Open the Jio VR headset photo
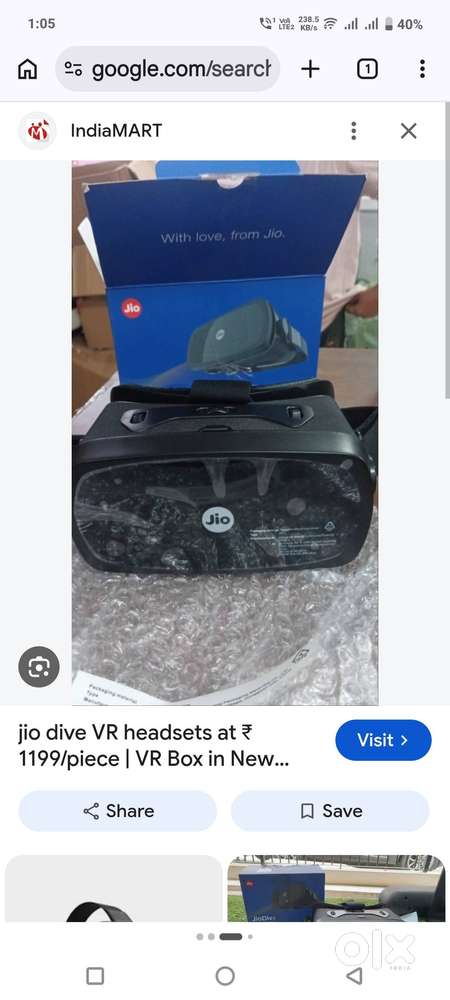Viewport: 450px width, 1000px height. pyautogui.click(x=225, y=432)
